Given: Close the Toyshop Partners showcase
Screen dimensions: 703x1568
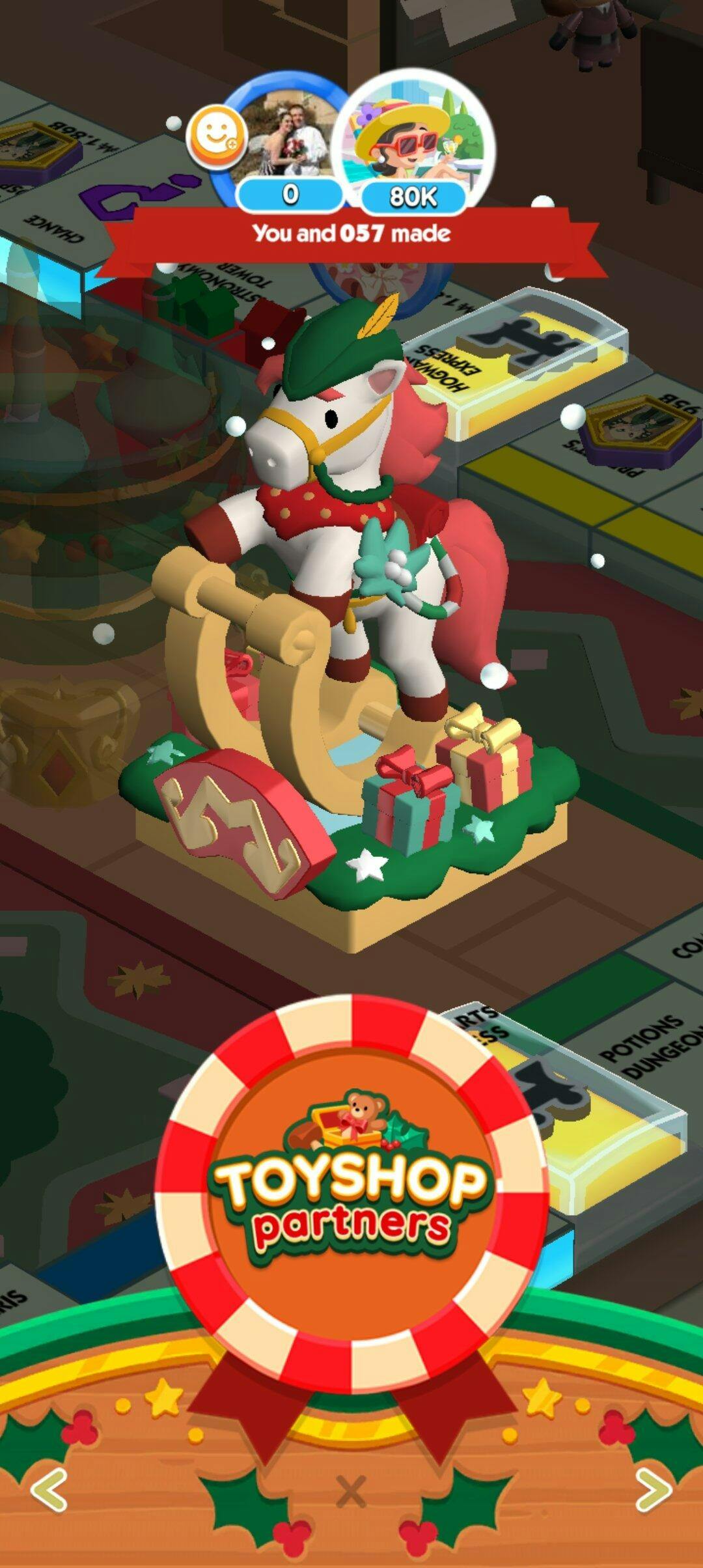Looking at the screenshot, I should coord(351,1491).
